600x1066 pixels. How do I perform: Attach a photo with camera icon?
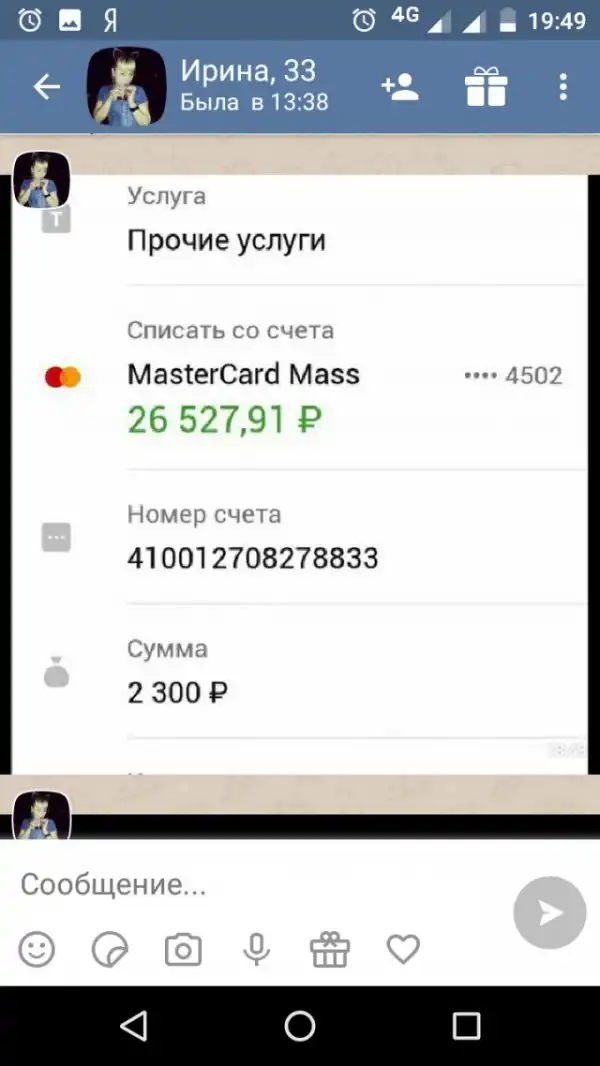pyautogui.click(x=183, y=949)
